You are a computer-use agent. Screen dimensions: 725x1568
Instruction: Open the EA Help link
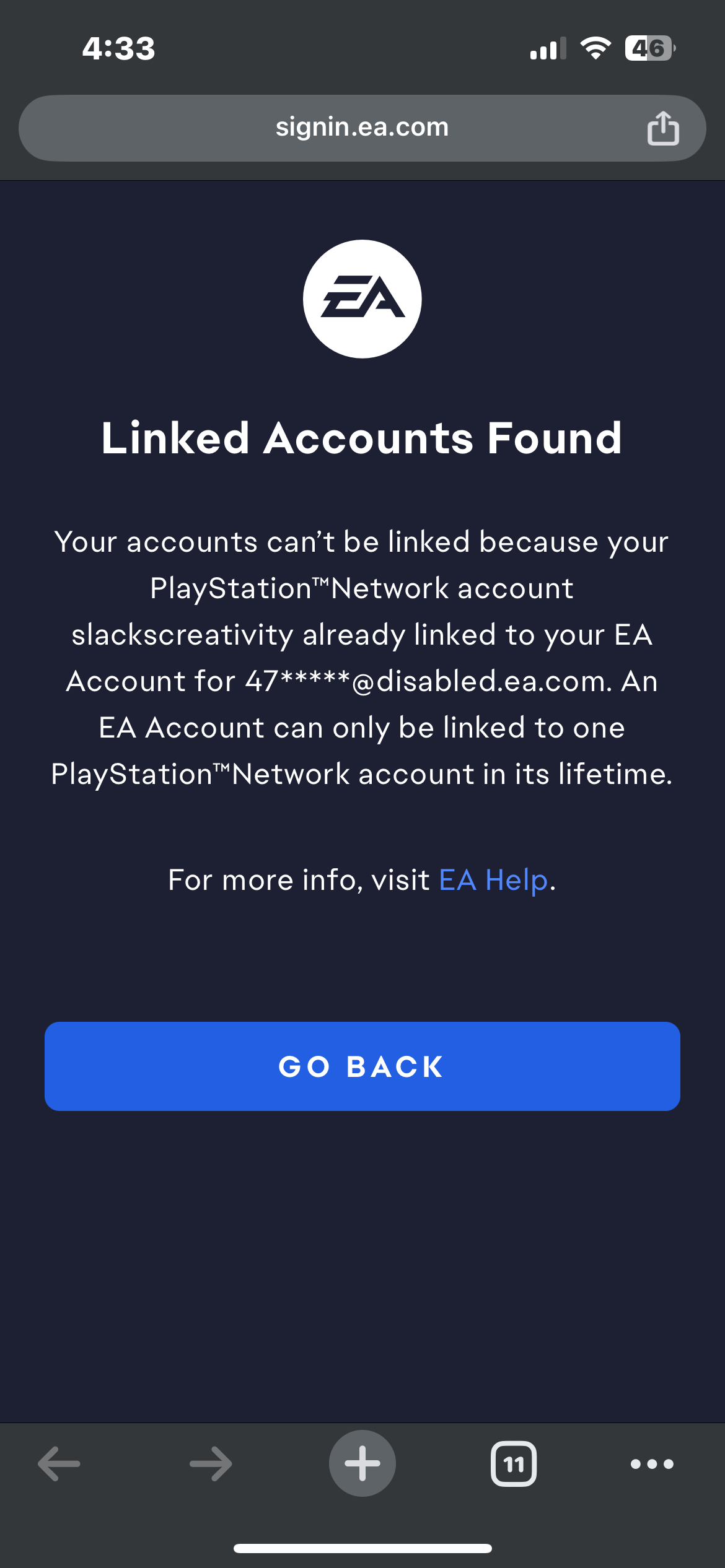point(493,880)
